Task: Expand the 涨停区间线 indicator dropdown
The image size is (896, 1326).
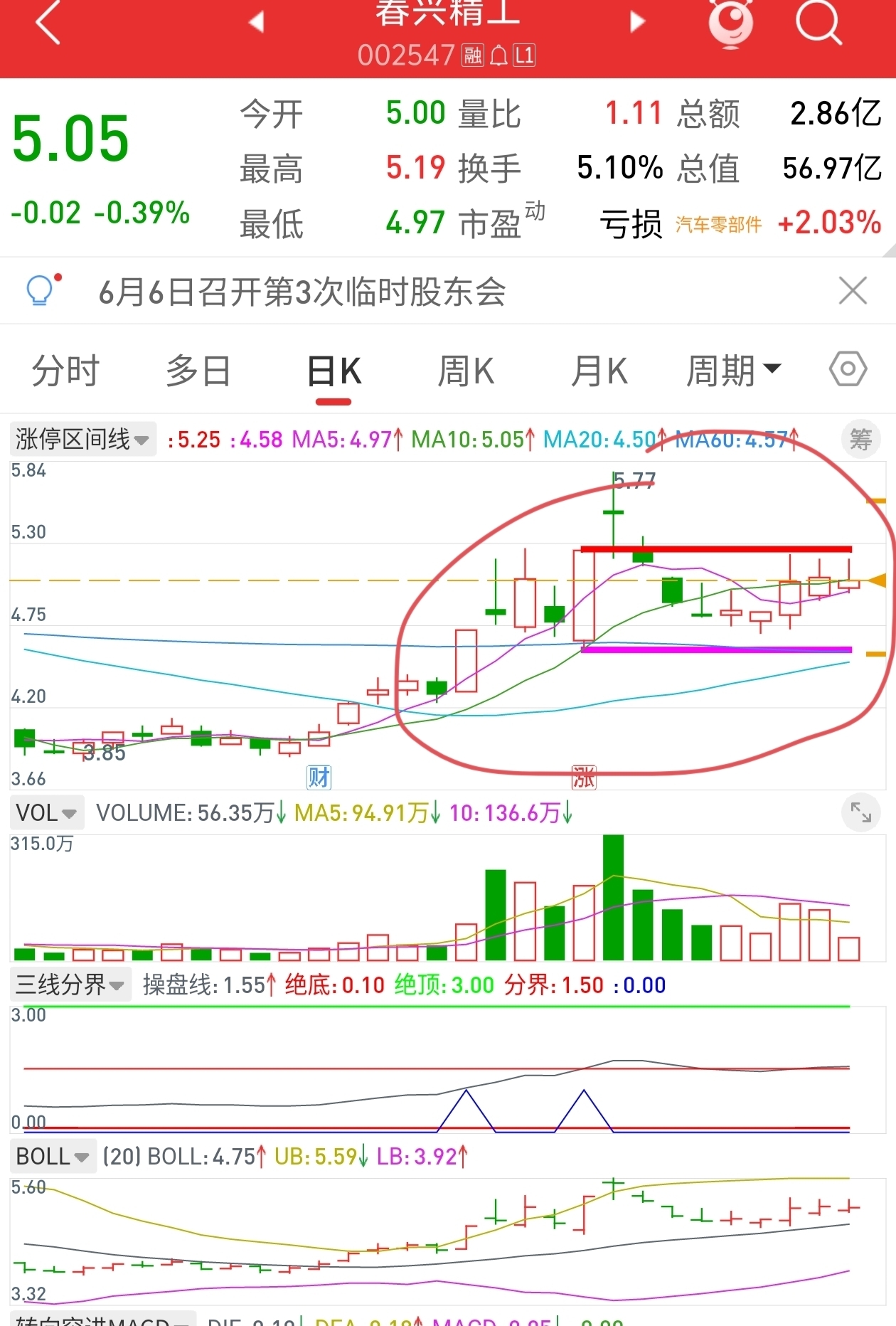Action: (82, 439)
